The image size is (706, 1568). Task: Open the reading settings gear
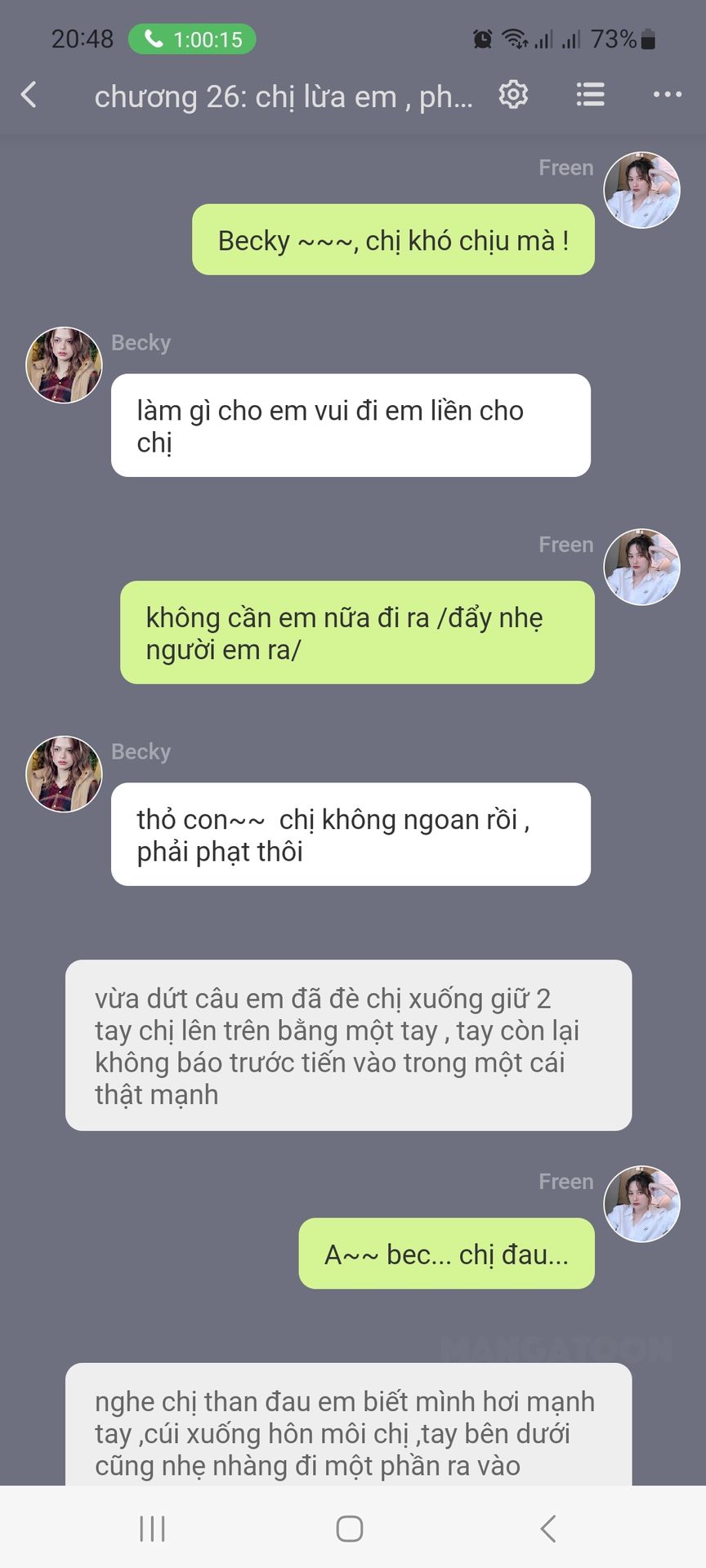(x=513, y=95)
